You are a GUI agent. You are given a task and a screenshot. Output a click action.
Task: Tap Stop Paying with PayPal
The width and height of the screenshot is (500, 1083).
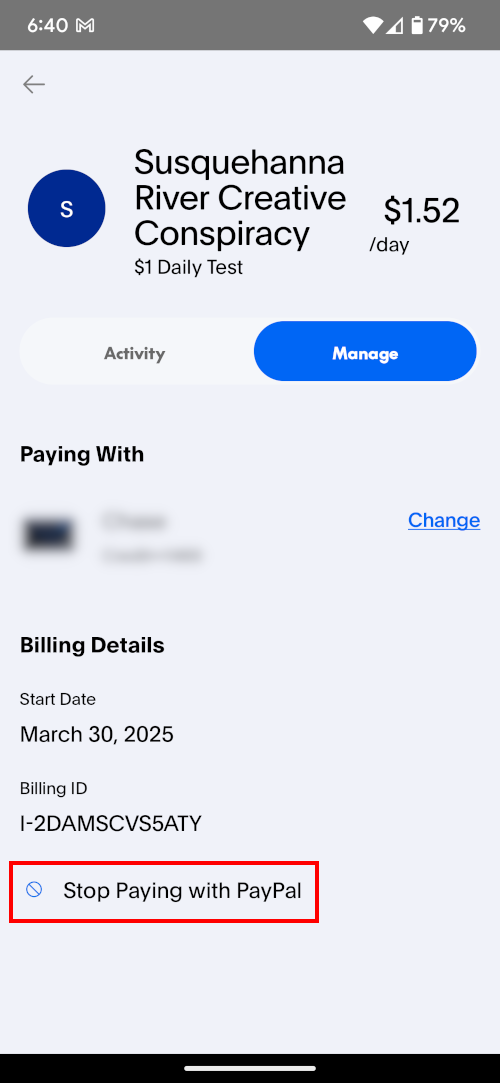[x=164, y=891]
